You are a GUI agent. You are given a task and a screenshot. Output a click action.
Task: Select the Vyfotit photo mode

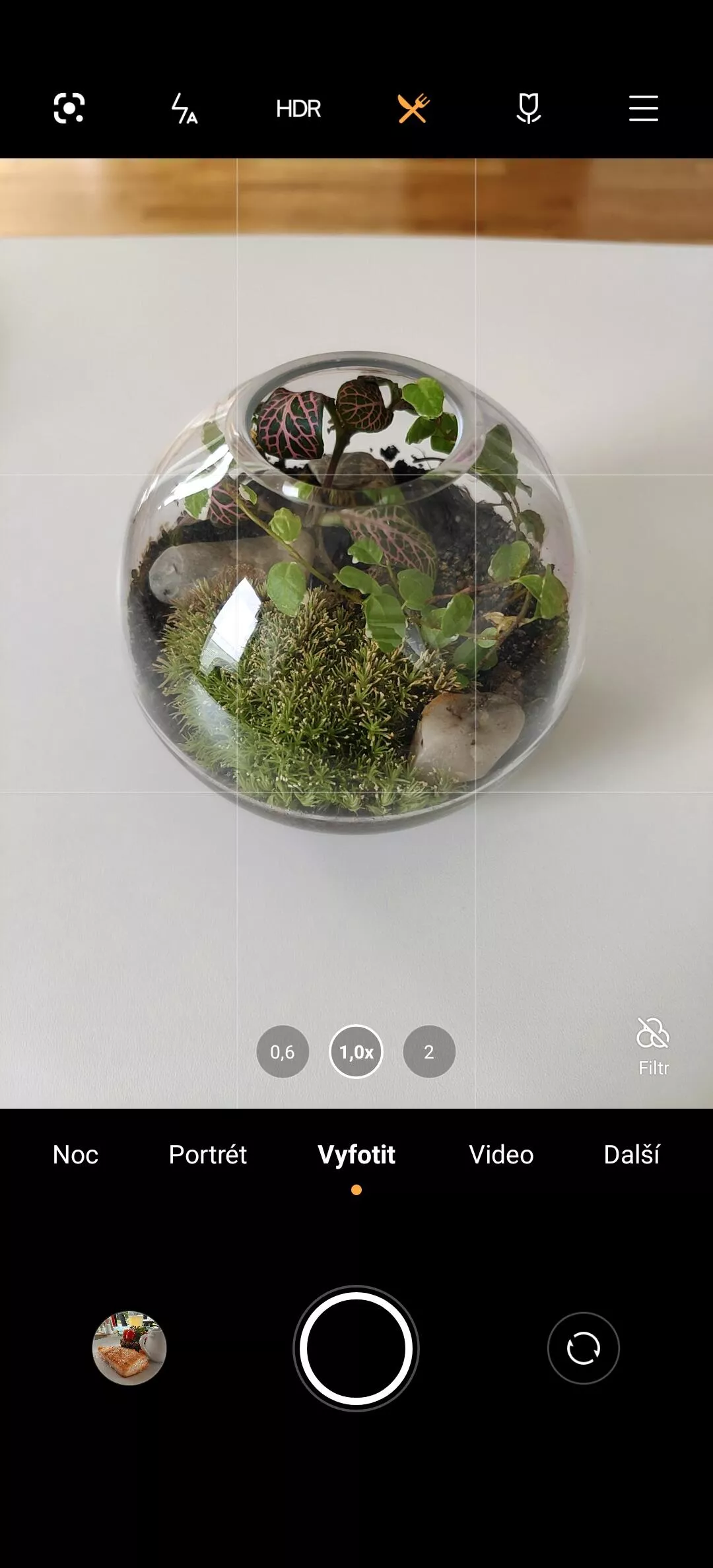(x=356, y=1155)
